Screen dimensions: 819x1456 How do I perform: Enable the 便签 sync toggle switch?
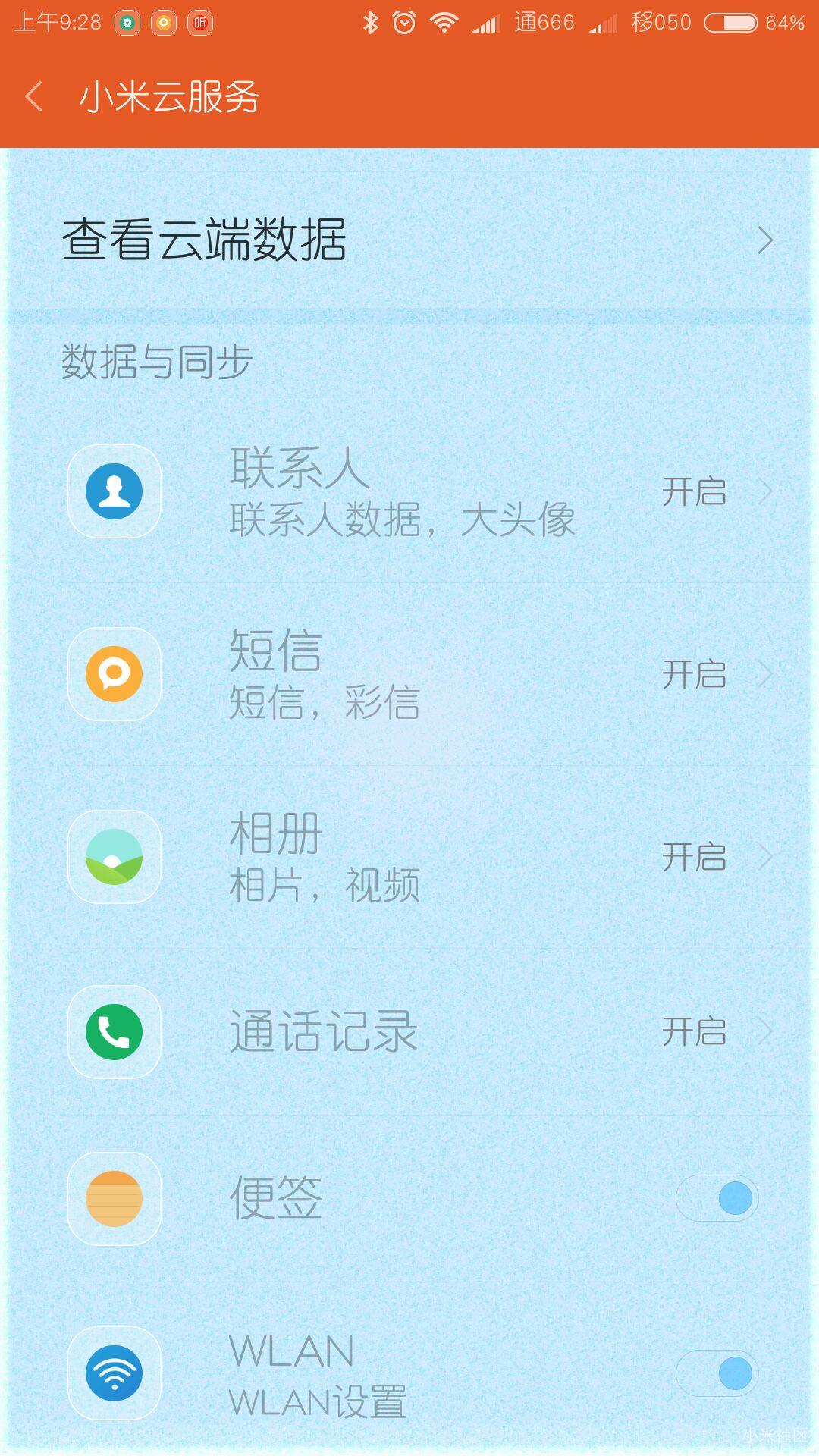coord(716,1198)
